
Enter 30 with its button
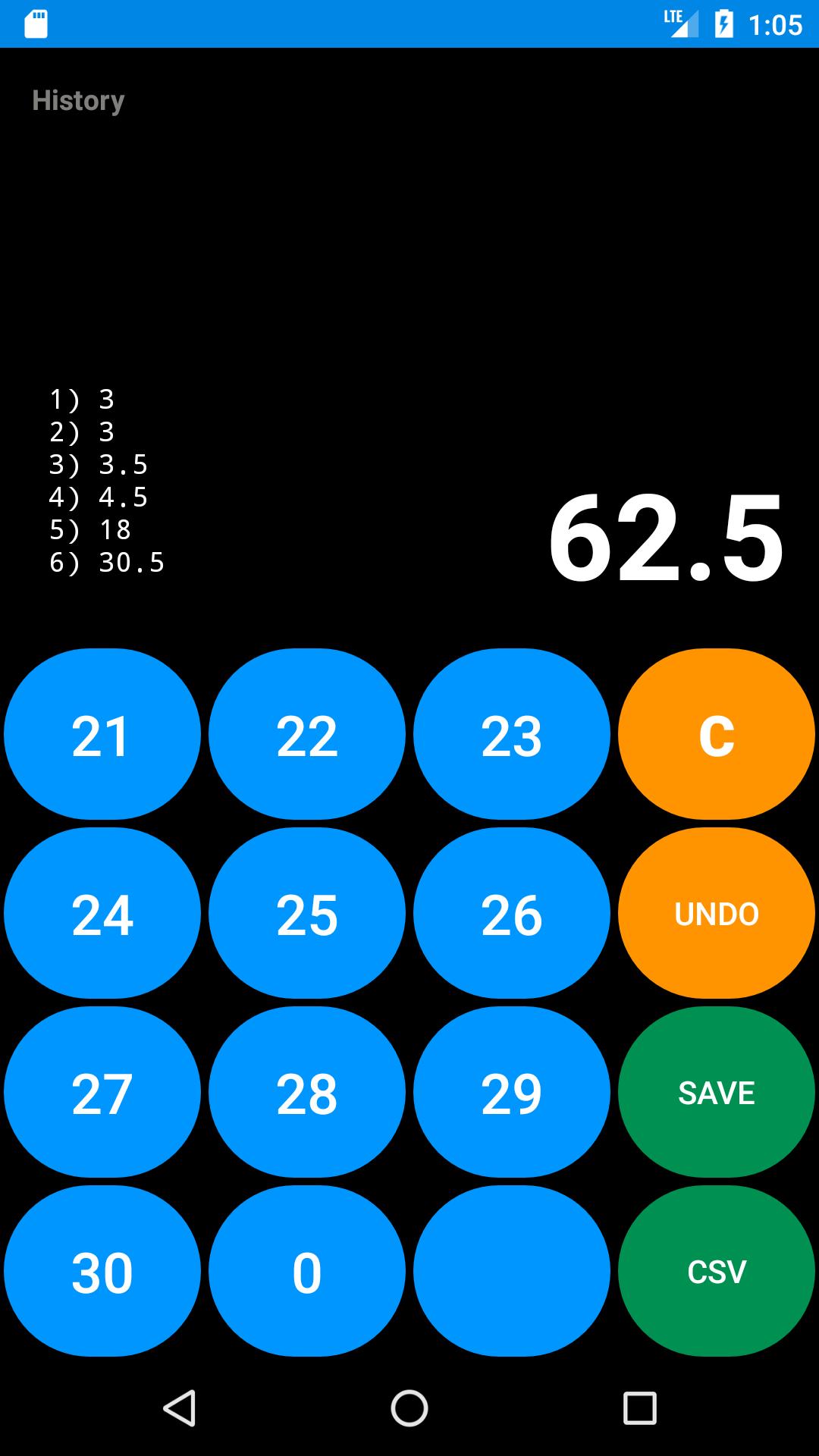coord(102,1271)
